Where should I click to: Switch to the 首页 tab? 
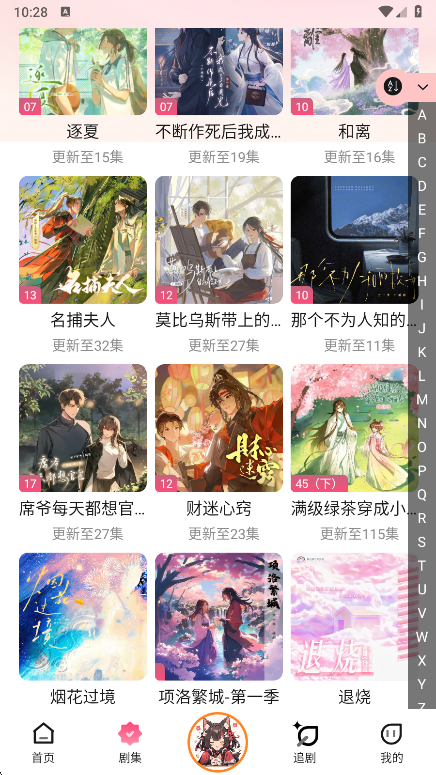(x=44, y=743)
